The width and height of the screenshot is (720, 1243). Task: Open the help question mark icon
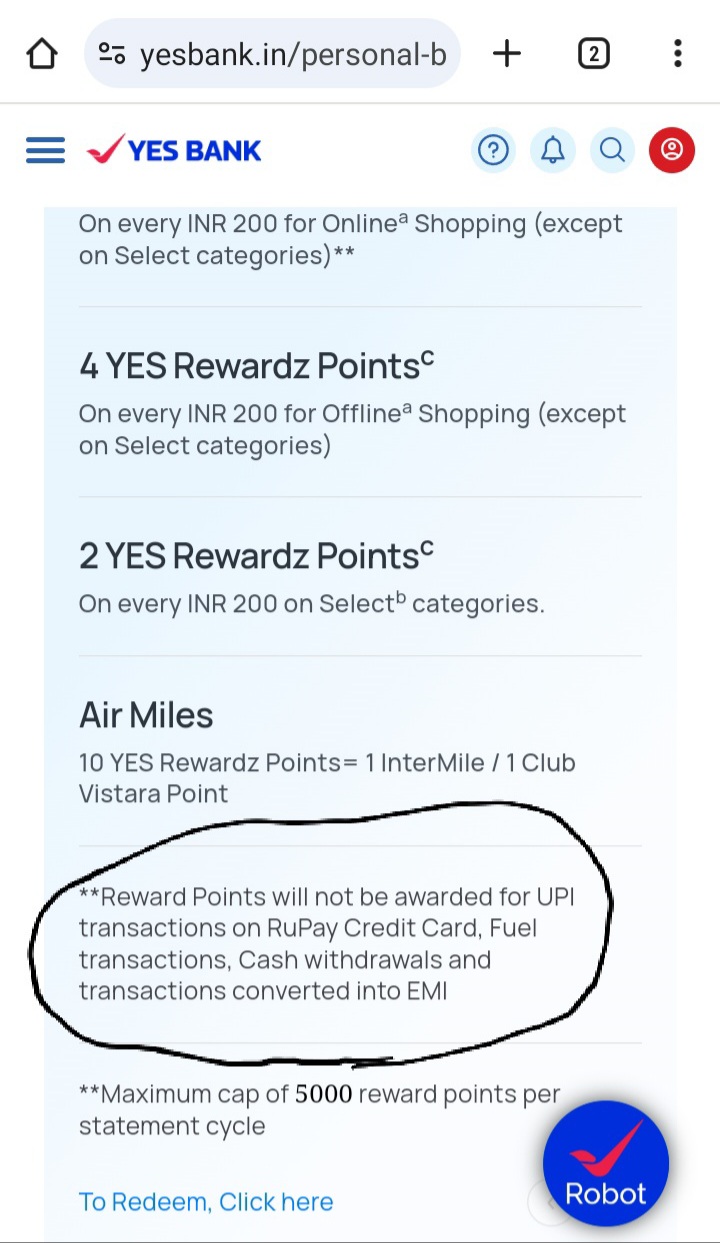point(493,150)
